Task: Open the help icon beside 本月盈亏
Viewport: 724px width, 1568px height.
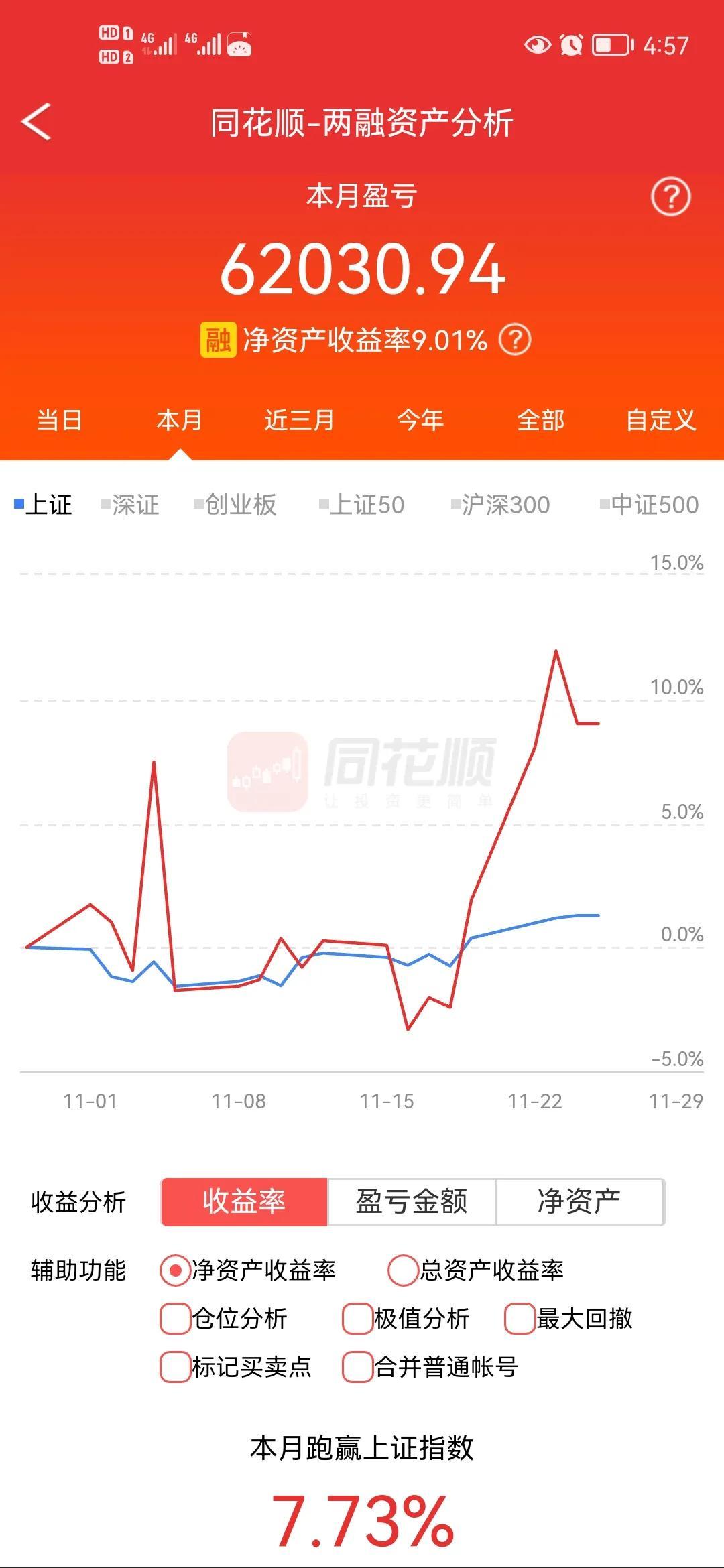Action: click(670, 196)
